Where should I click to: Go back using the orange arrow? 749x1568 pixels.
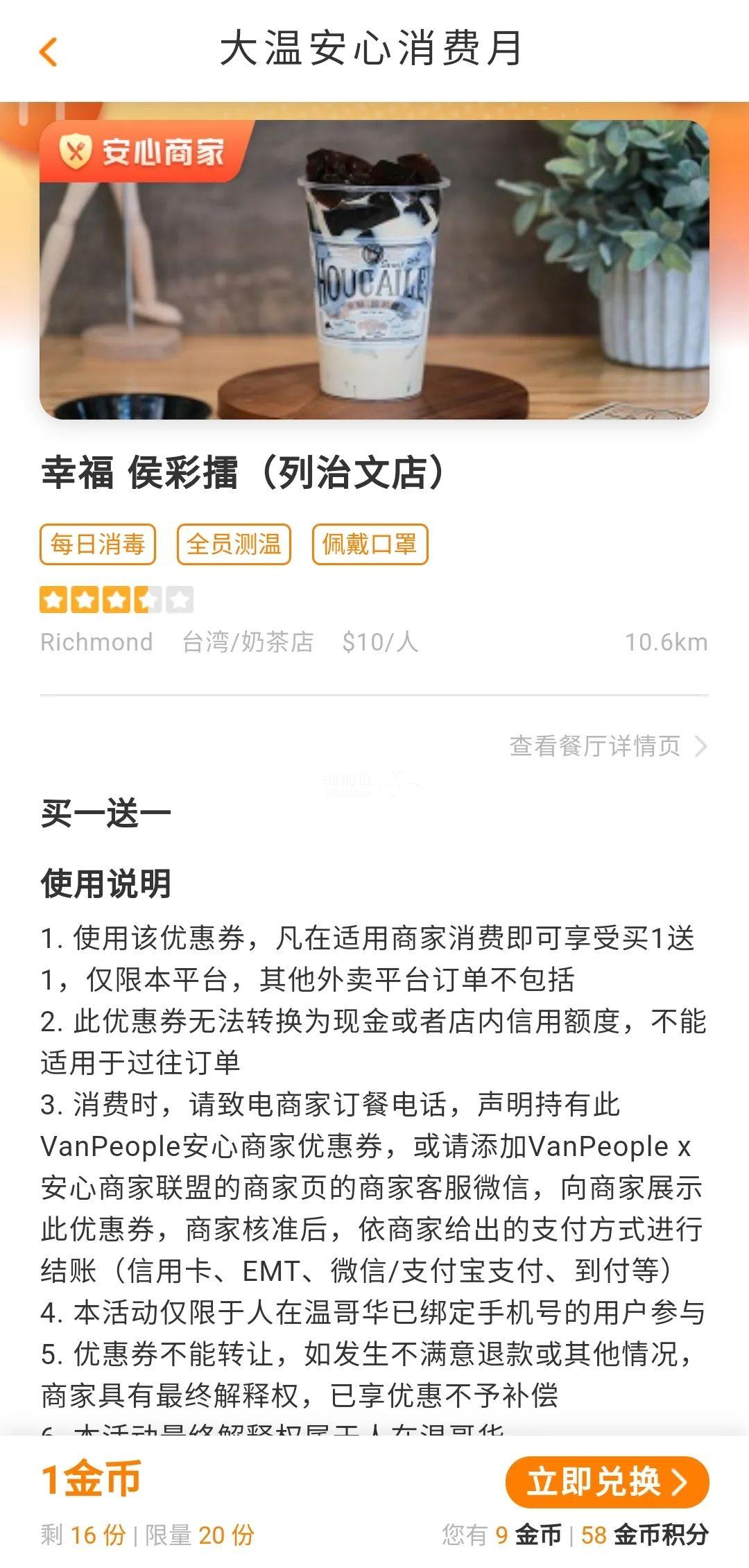[x=48, y=52]
